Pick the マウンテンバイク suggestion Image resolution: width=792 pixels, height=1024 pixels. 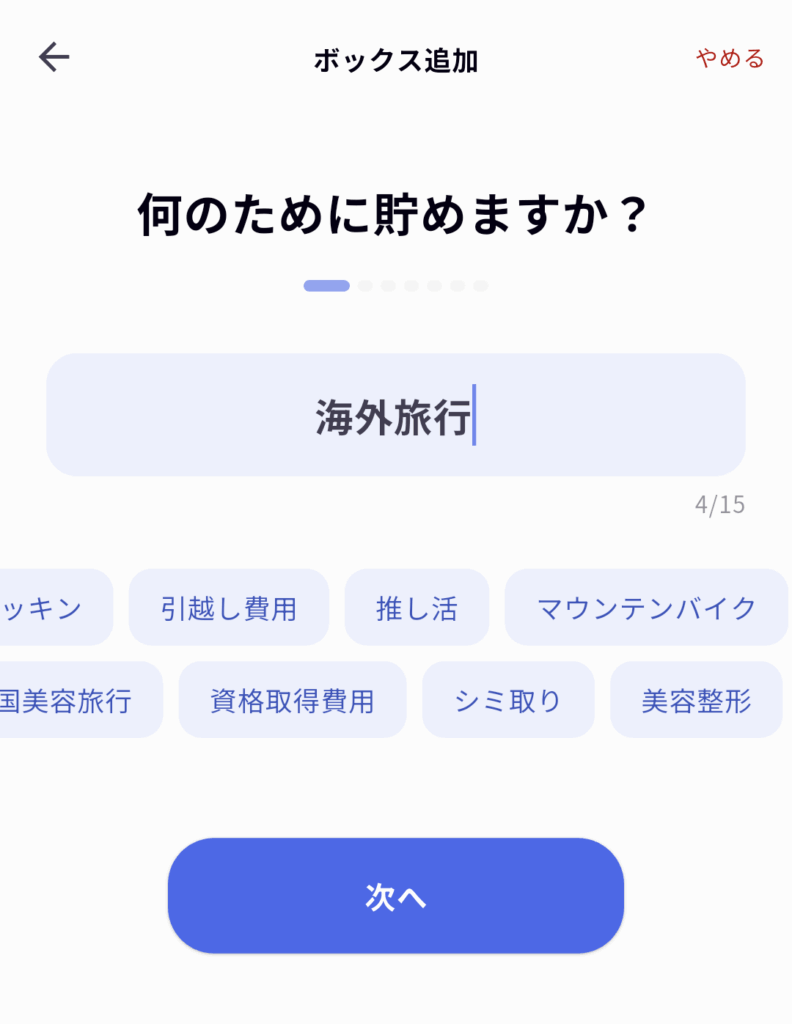tap(646, 608)
